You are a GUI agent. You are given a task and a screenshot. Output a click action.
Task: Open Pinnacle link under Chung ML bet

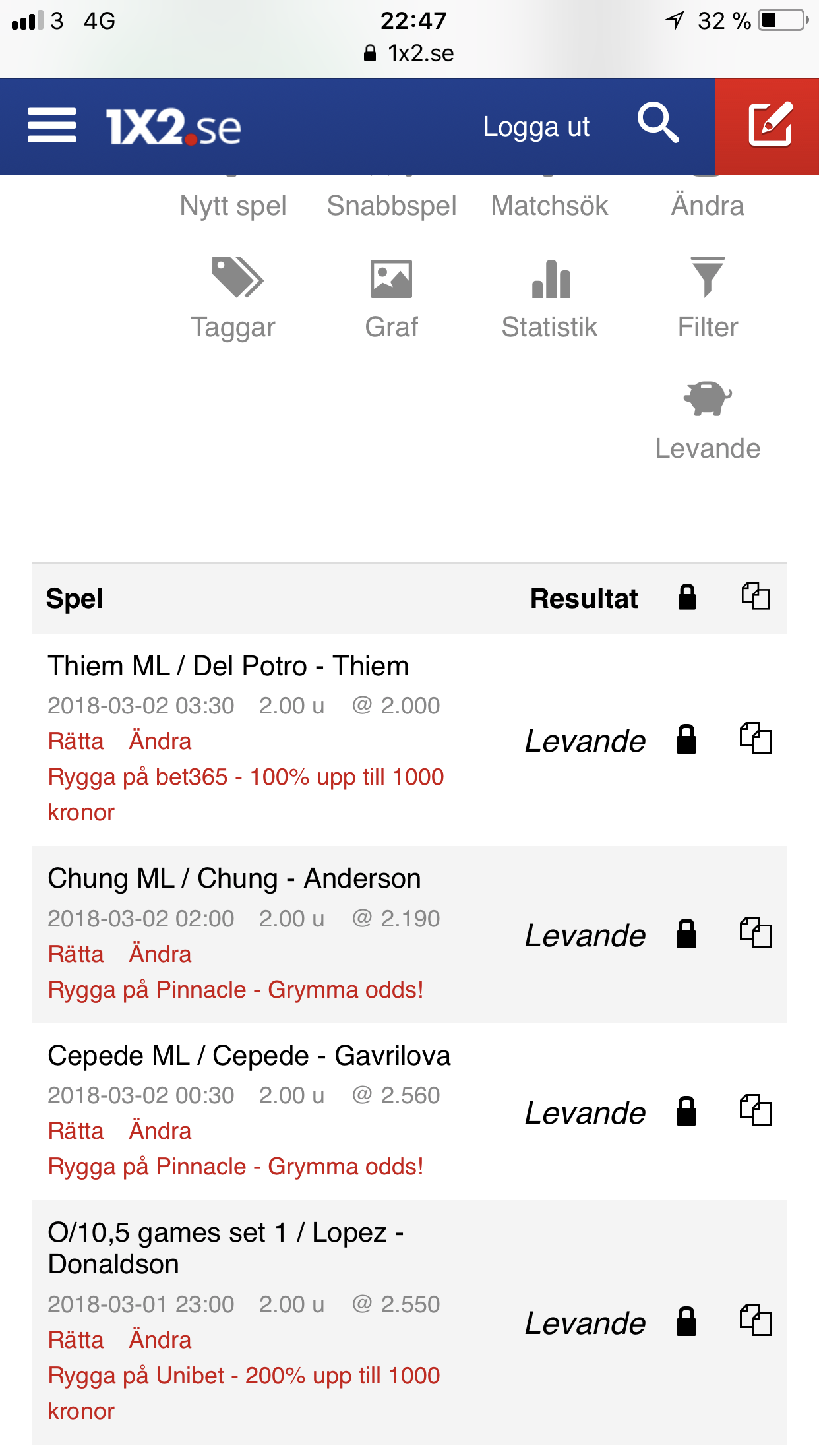pyautogui.click(x=236, y=990)
